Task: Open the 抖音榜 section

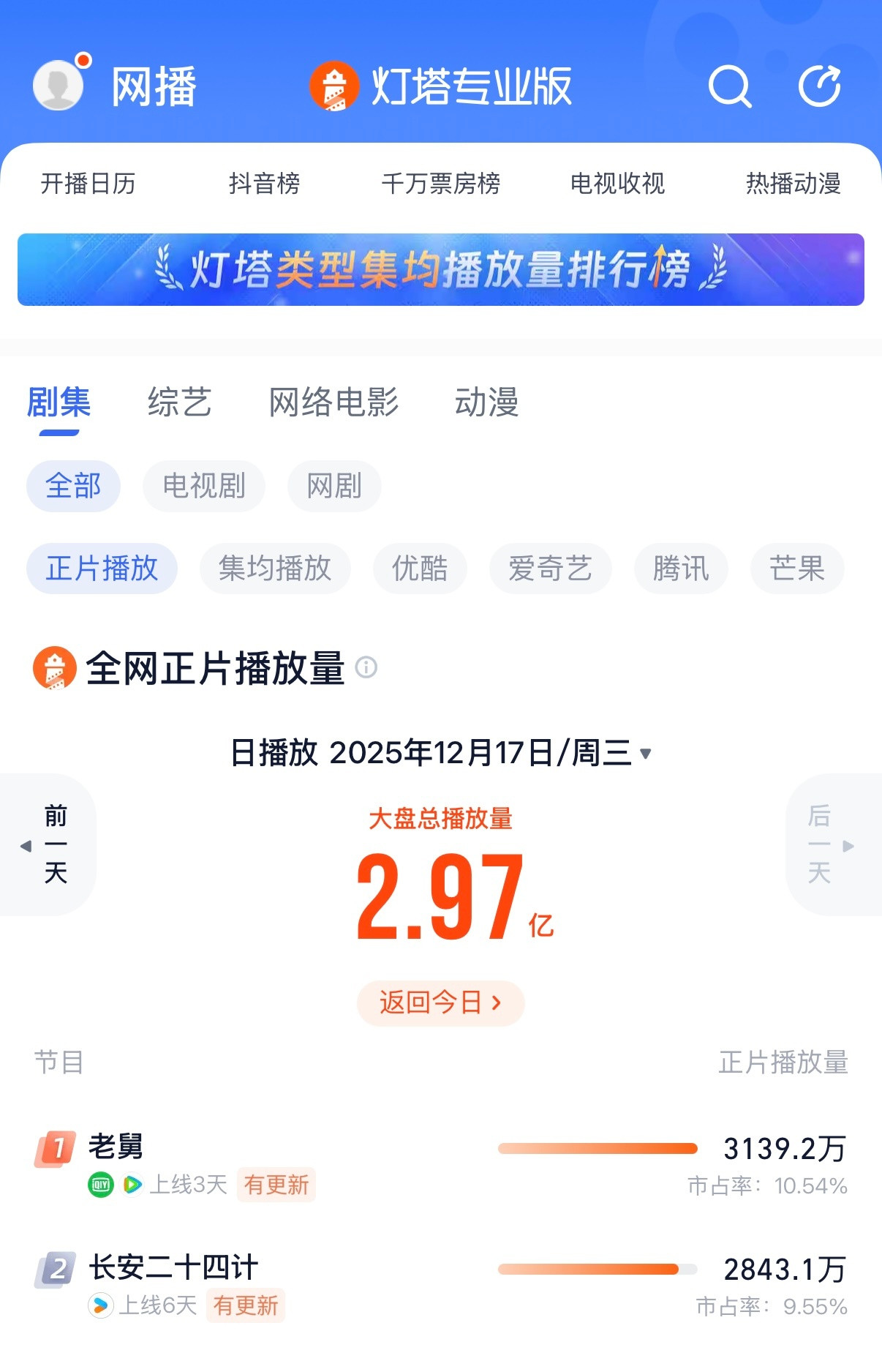Action: [x=265, y=184]
